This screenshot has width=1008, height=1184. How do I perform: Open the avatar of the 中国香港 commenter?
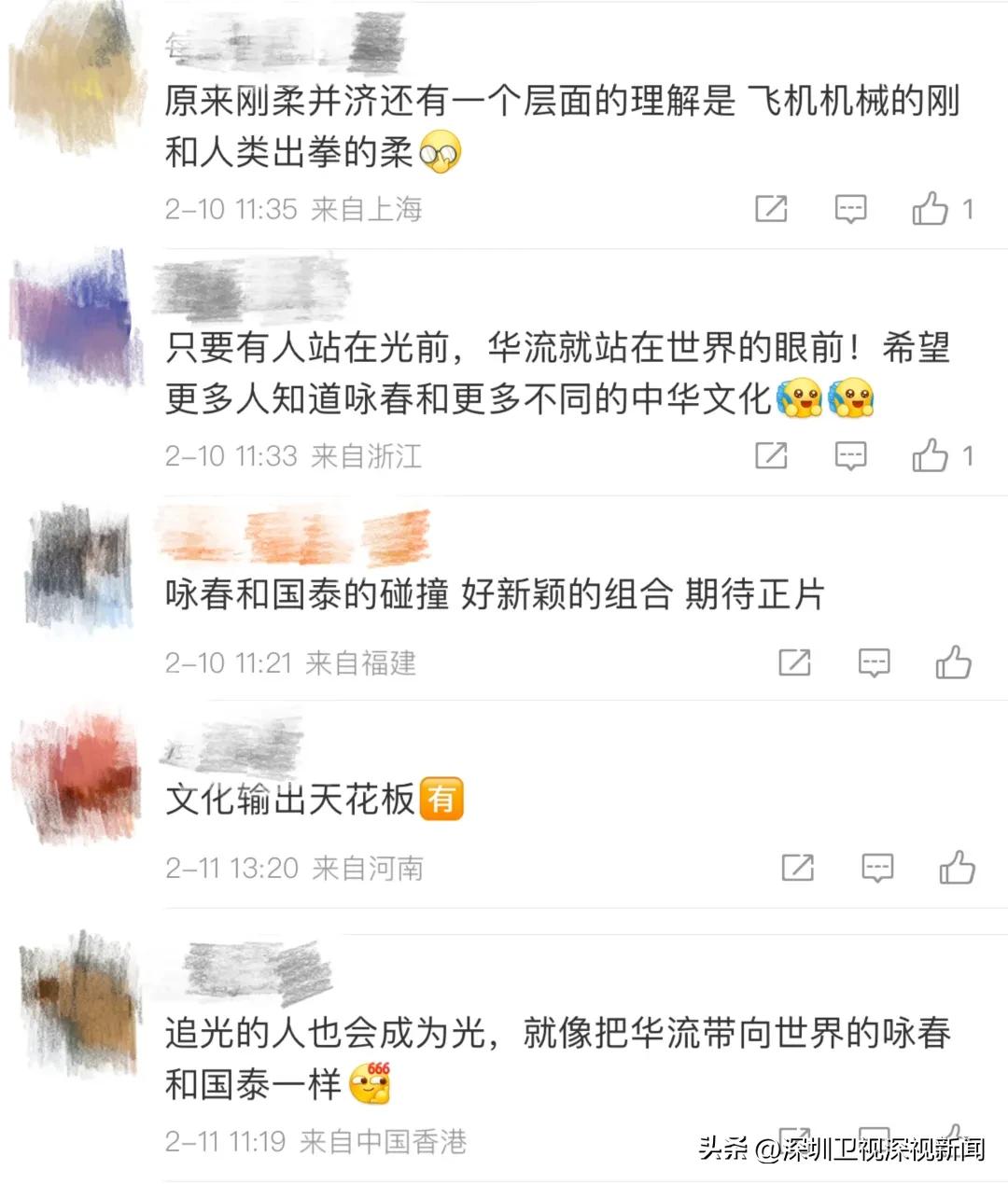[x=79, y=1001]
